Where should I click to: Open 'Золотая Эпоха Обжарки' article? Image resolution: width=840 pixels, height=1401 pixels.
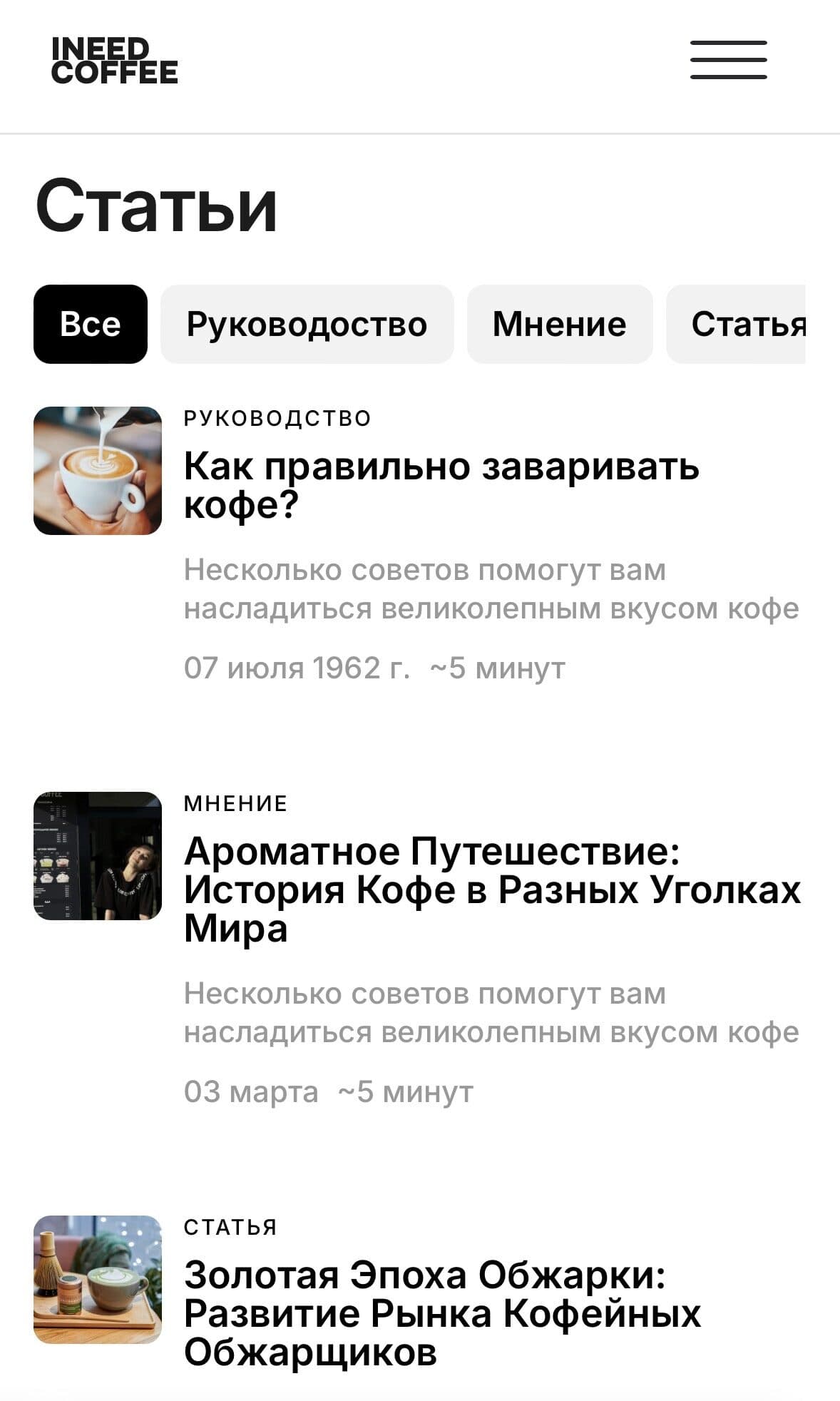[x=442, y=1313]
